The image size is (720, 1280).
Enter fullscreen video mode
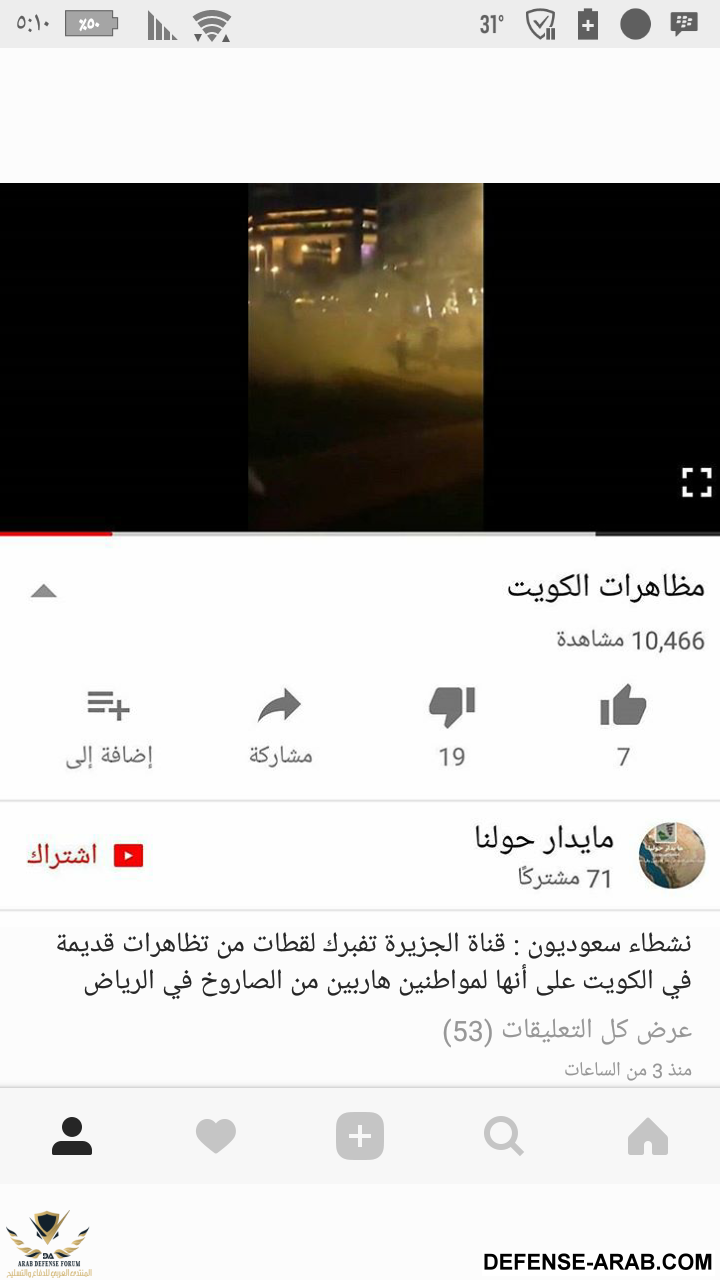(x=696, y=482)
